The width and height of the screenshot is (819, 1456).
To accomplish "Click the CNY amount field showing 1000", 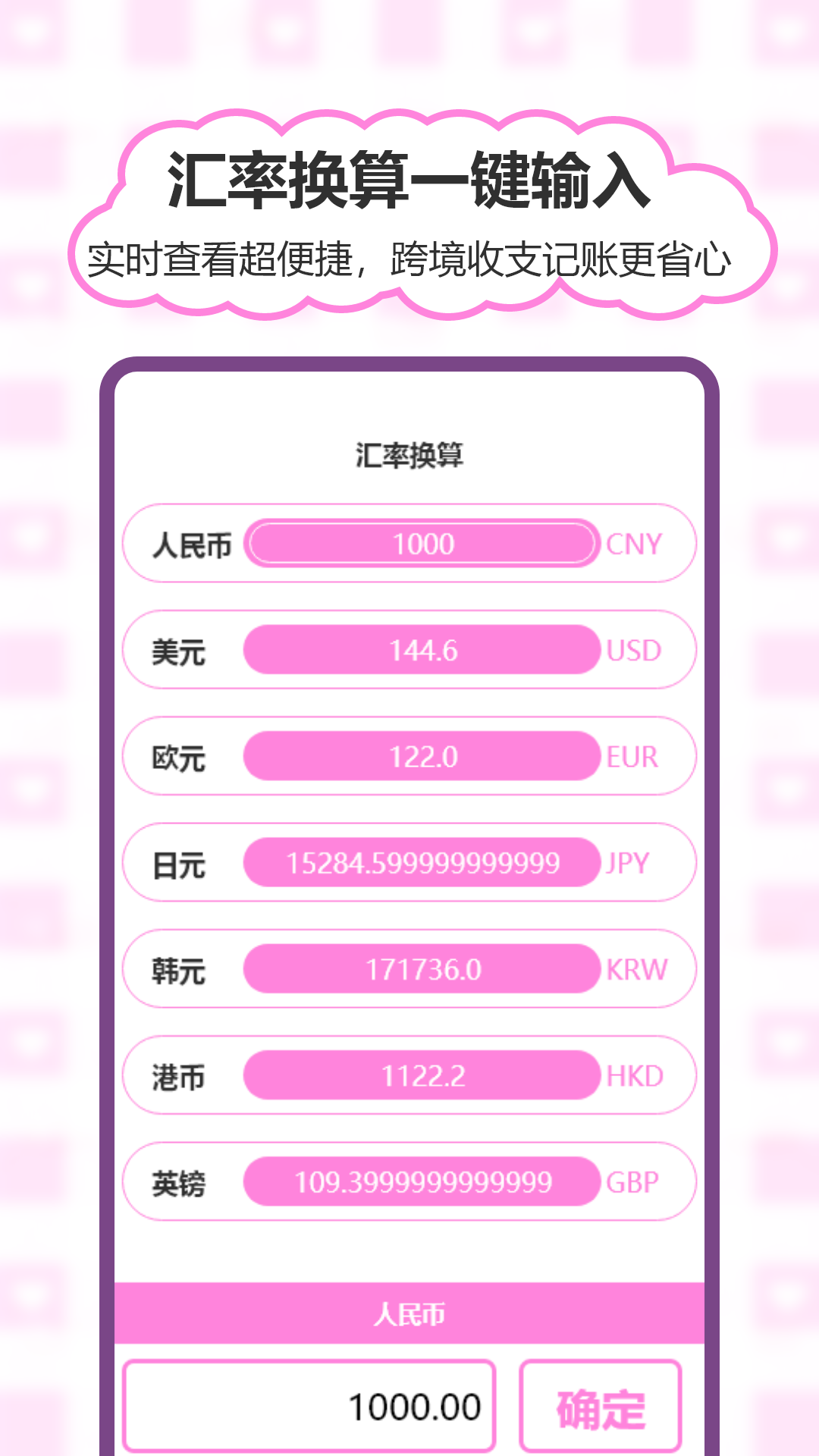I will [x=422, y=543].
